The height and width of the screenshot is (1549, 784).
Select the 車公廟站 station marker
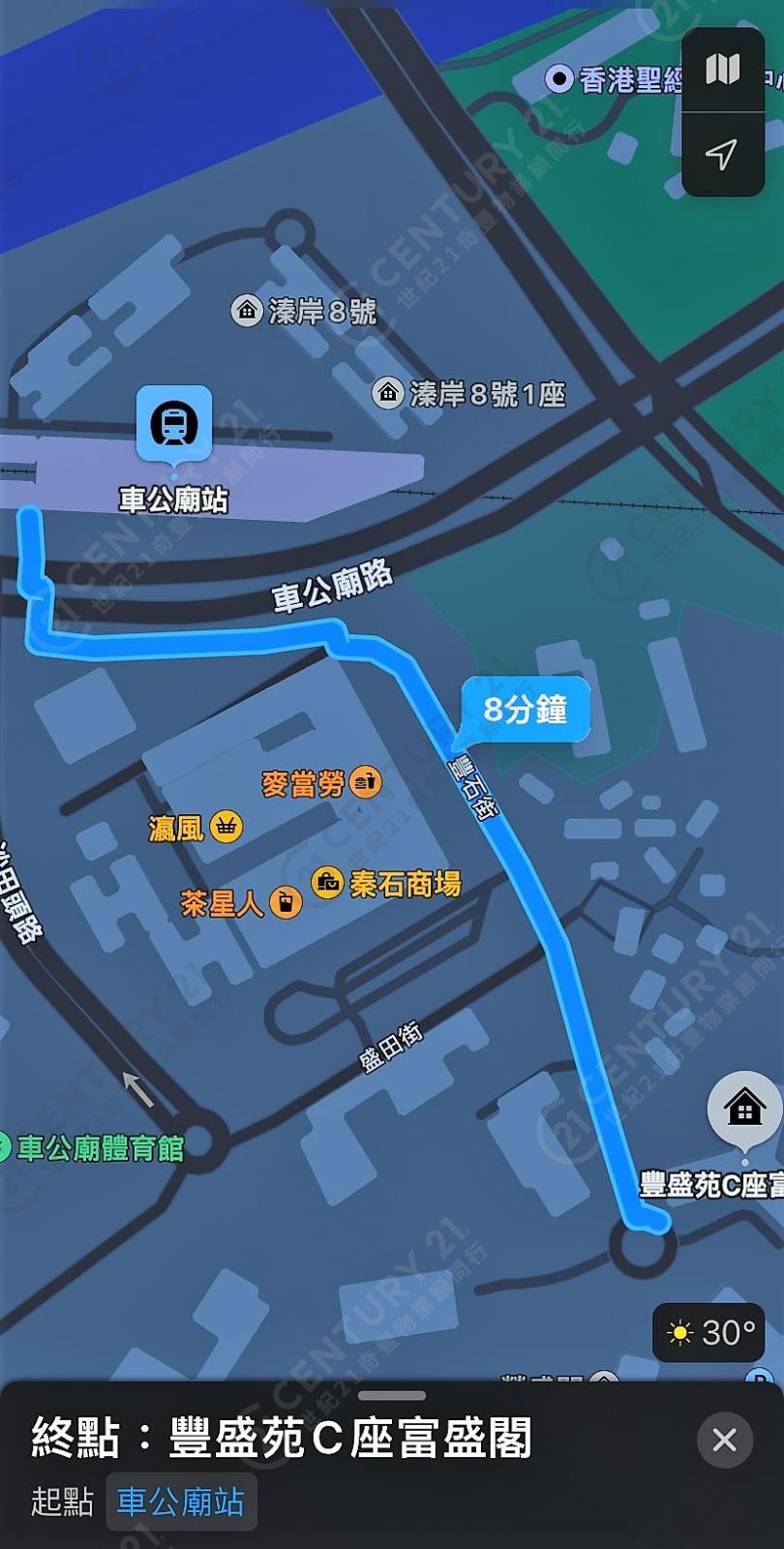pyautogui.click(x=174, y=423)
